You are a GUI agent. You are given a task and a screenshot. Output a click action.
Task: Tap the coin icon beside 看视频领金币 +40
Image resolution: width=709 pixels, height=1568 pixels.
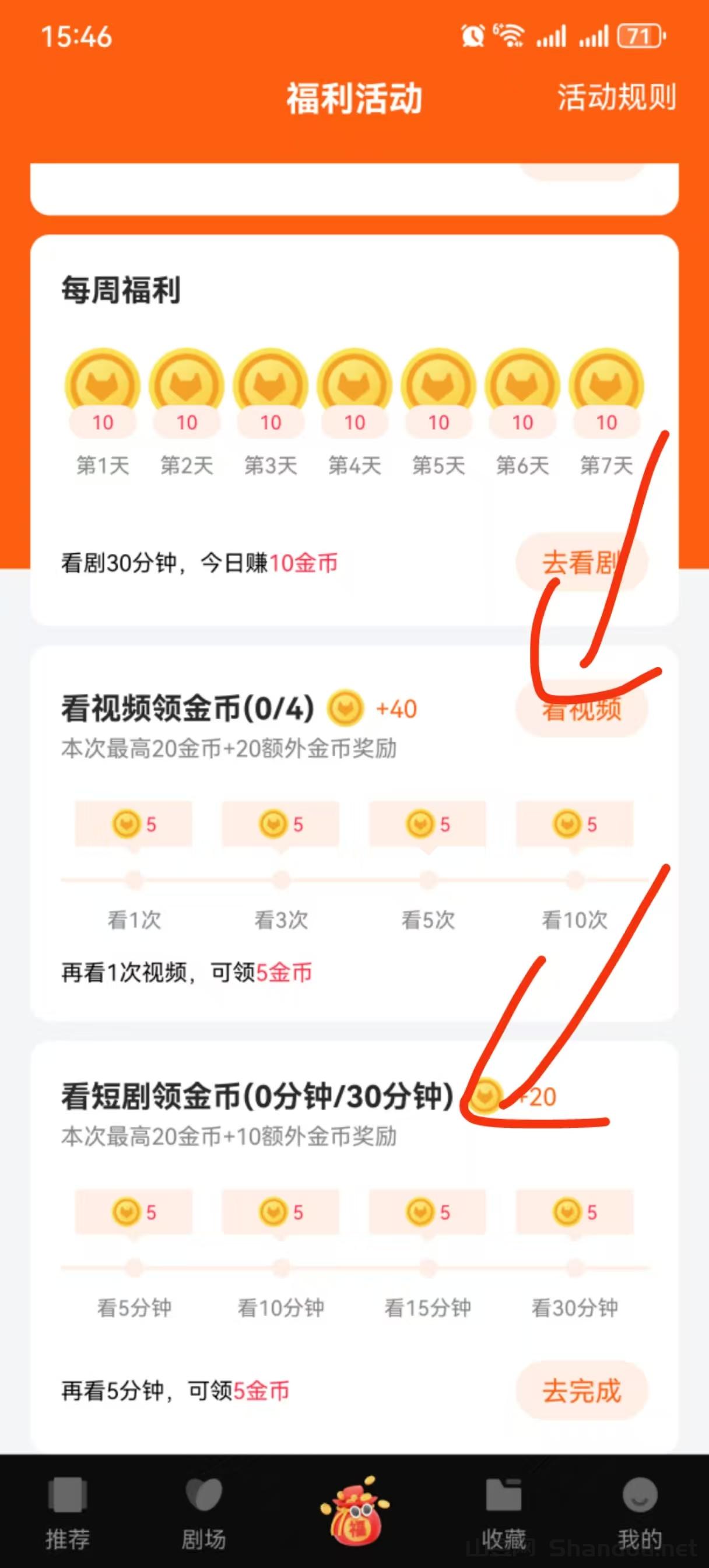tap(345, 708)
